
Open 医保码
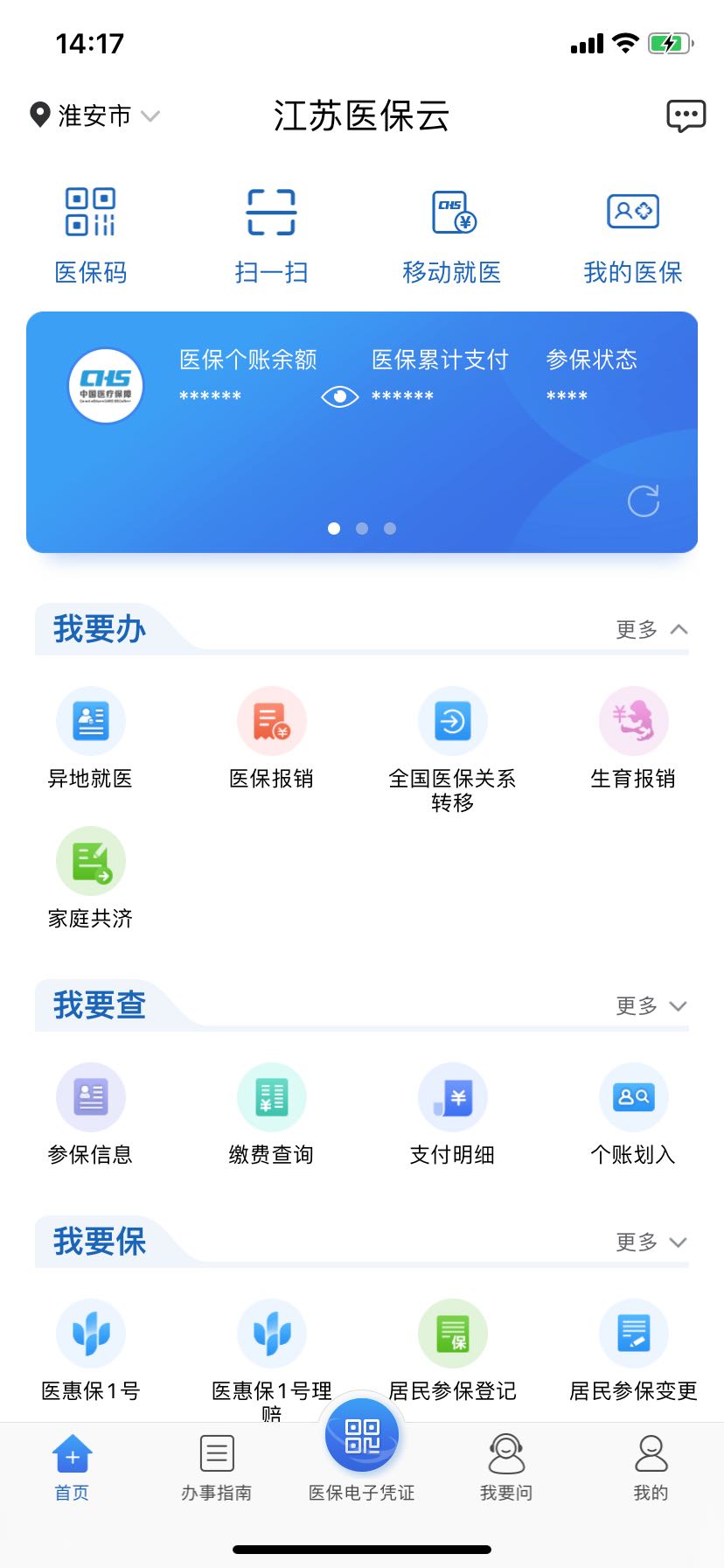[91, 236]
